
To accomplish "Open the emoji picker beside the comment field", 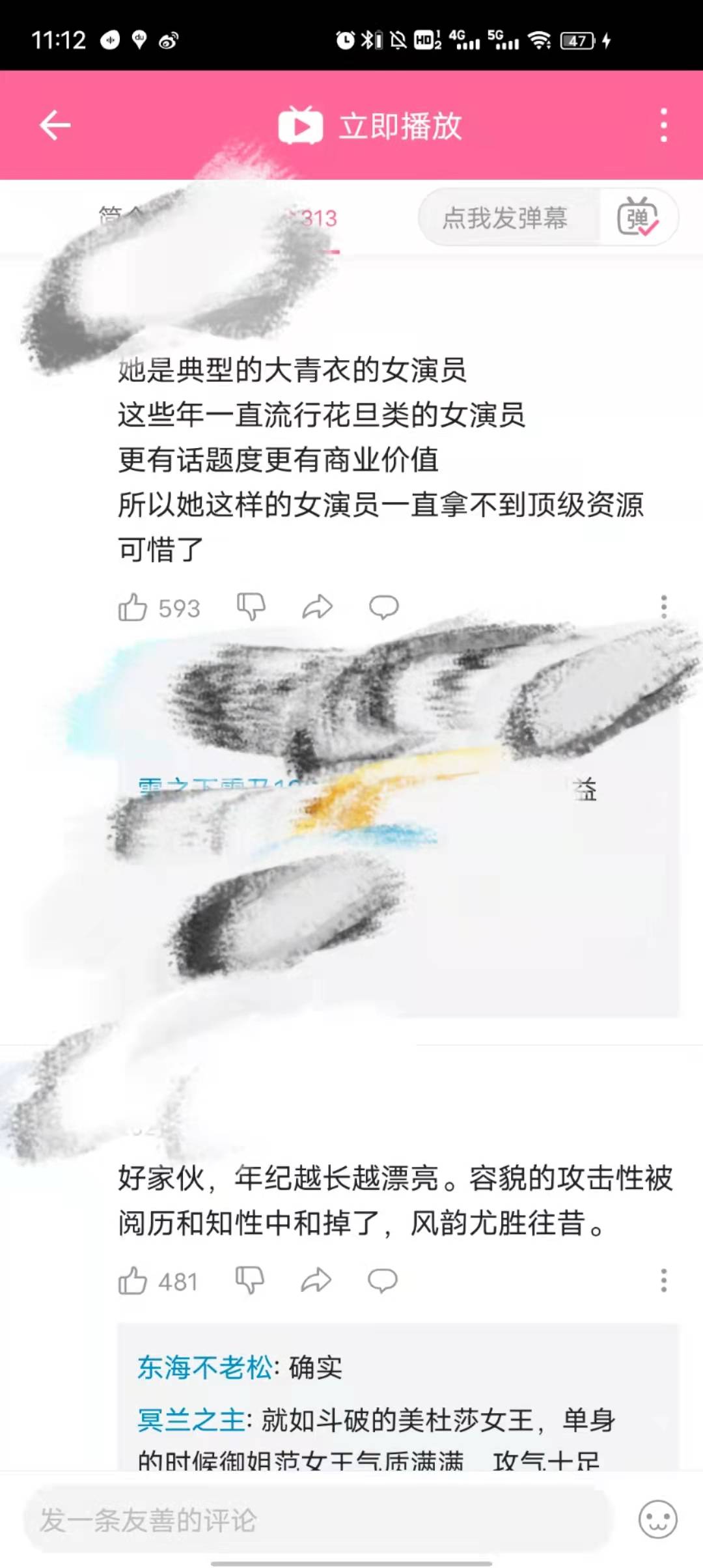I will tap(657, 1519).
